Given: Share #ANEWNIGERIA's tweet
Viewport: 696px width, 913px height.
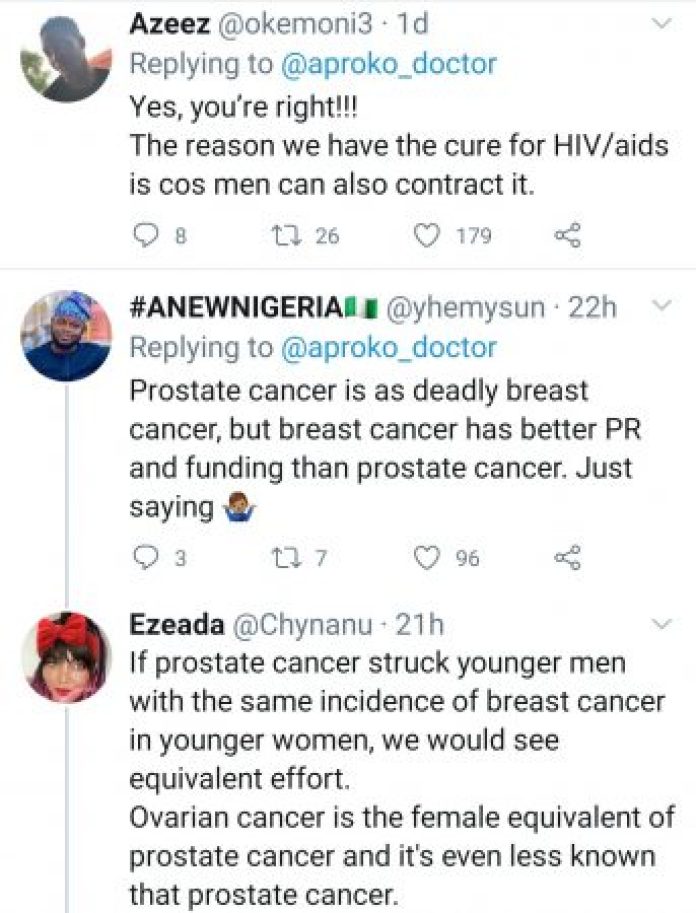Looking at the screenshot, I should [x=567, y=559].
